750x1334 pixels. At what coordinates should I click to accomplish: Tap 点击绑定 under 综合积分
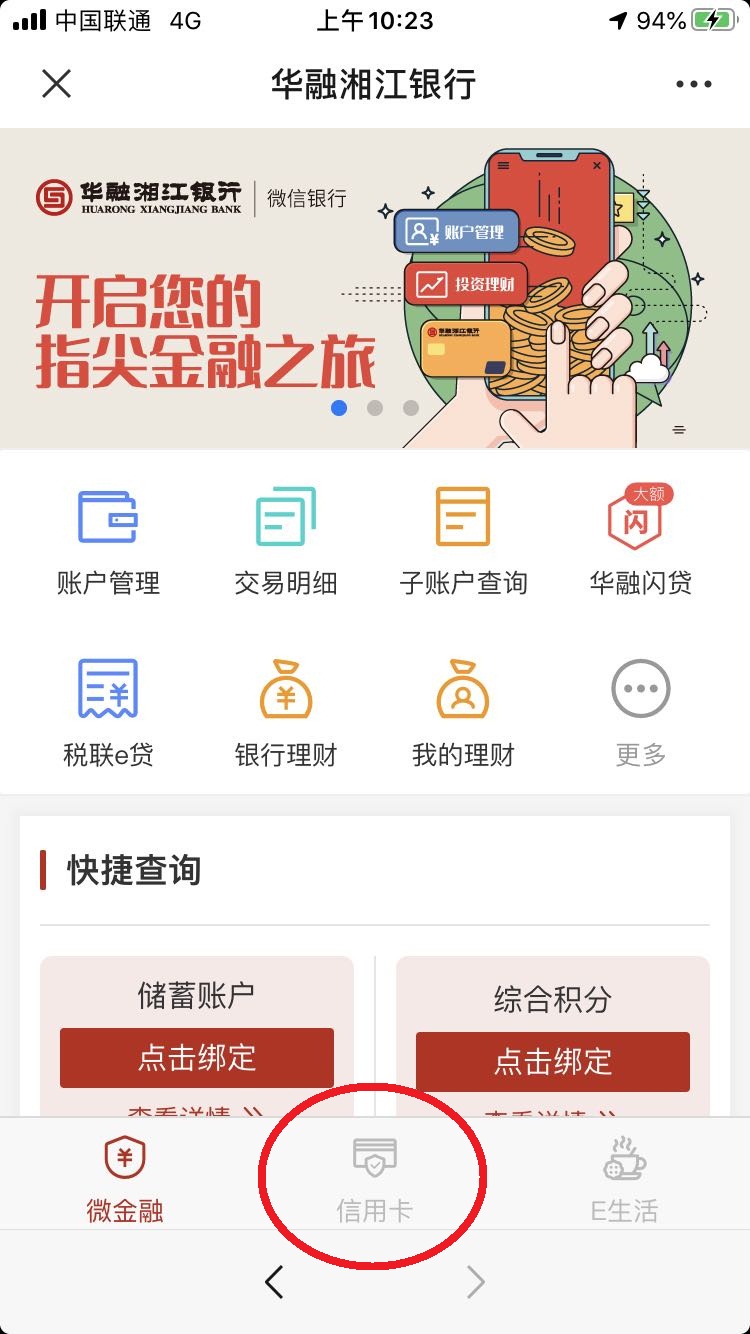[x=553, y=1062]
